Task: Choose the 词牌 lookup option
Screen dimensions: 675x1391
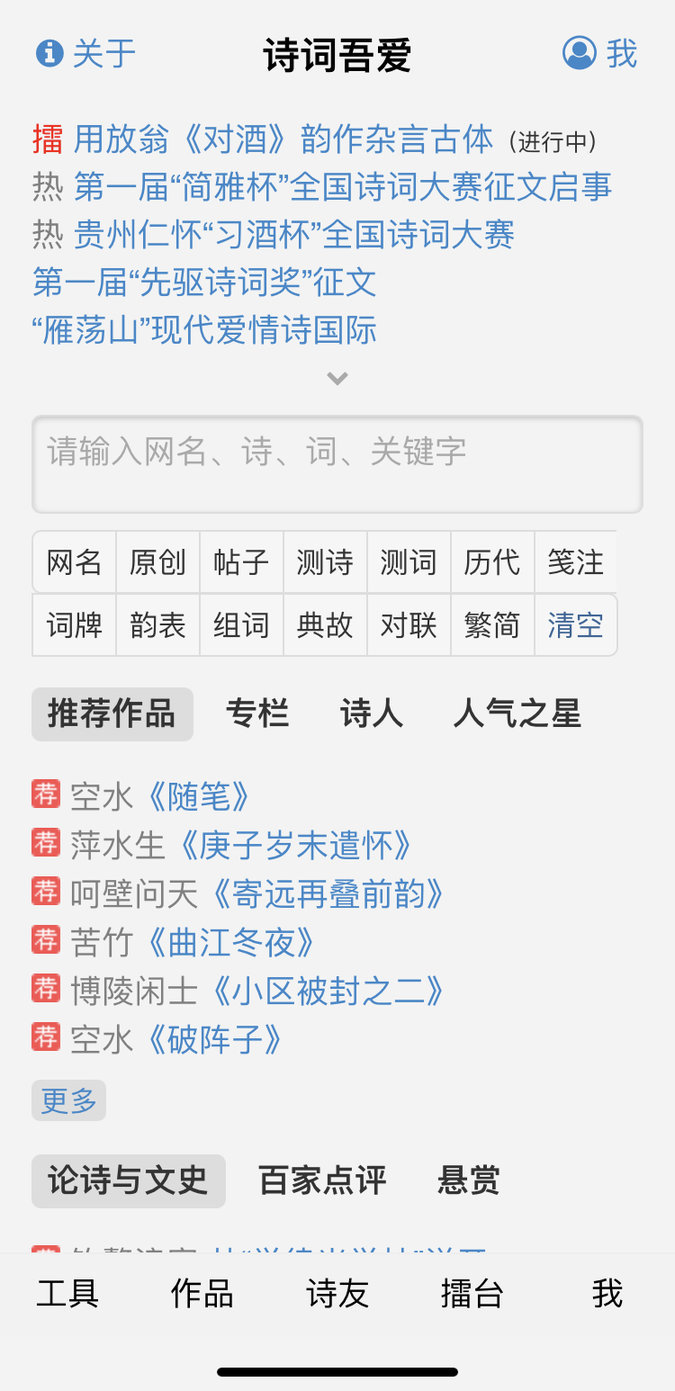Action: [74, 625]
